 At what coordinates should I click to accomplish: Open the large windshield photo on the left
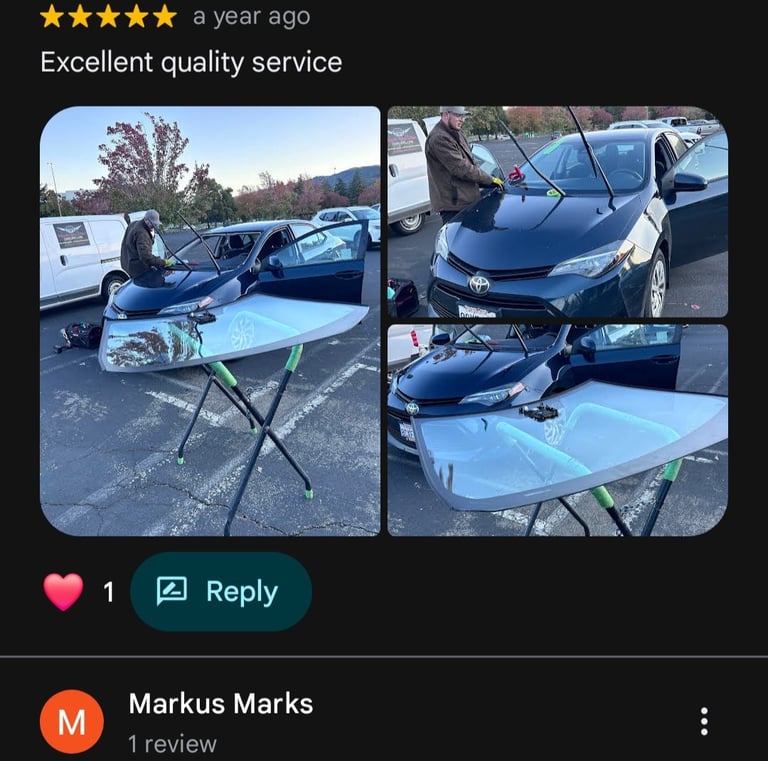[210, 321]
